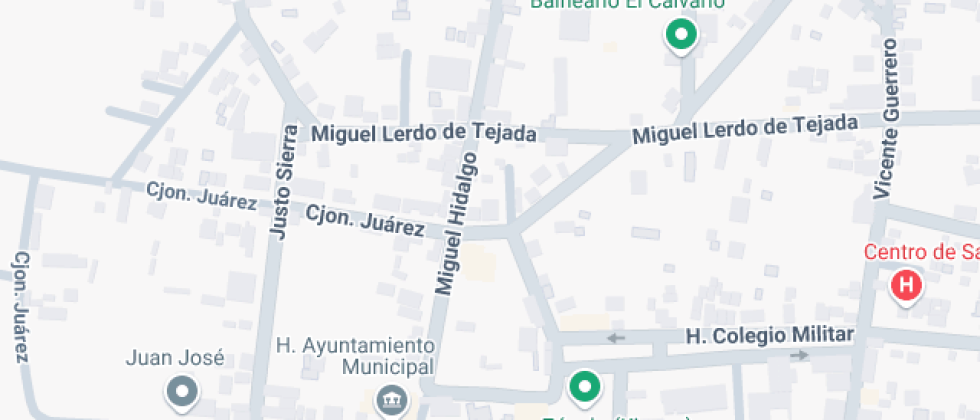Image resolution: width=980 pixels, height=420 pixels.
Task: Tap the Juan José location pin
Action: pyautogui.click(x=182, y=392)
